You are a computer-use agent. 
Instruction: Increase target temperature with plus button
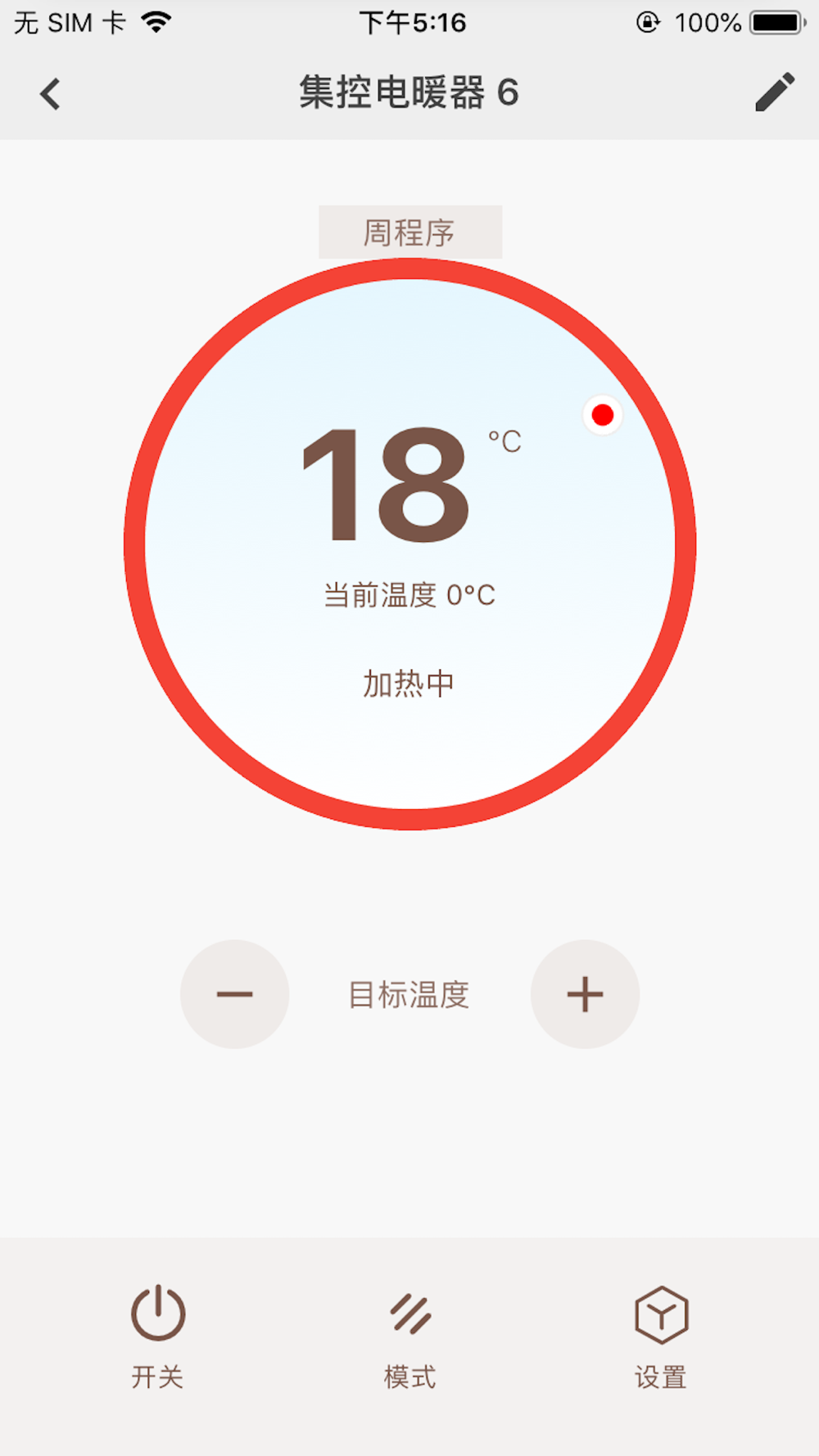[585, 994]
